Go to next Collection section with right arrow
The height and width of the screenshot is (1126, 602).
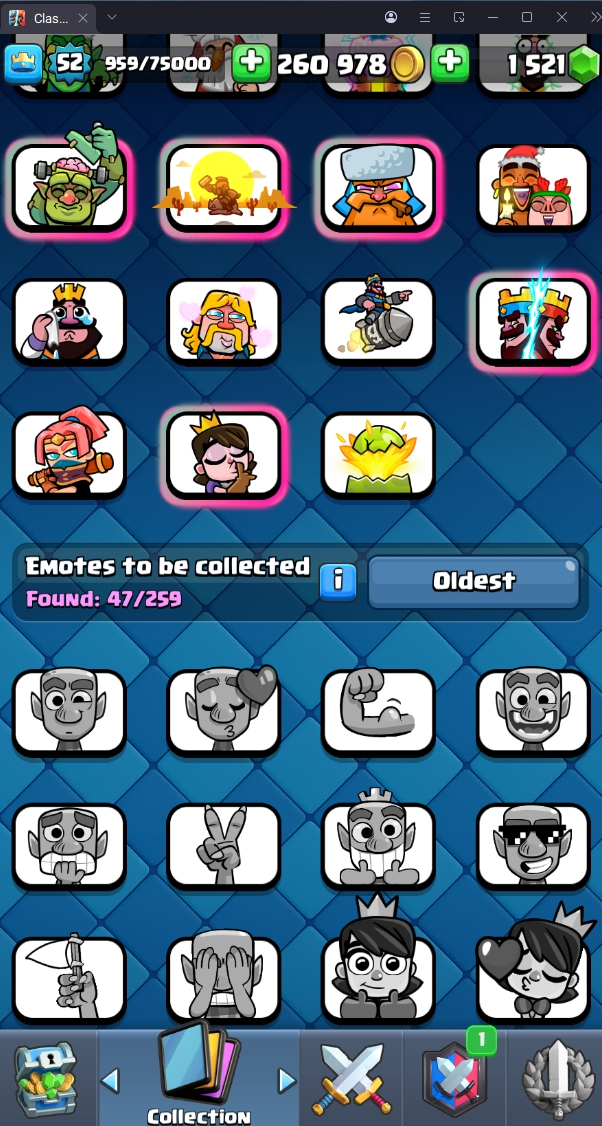(x=287, y=1080)
